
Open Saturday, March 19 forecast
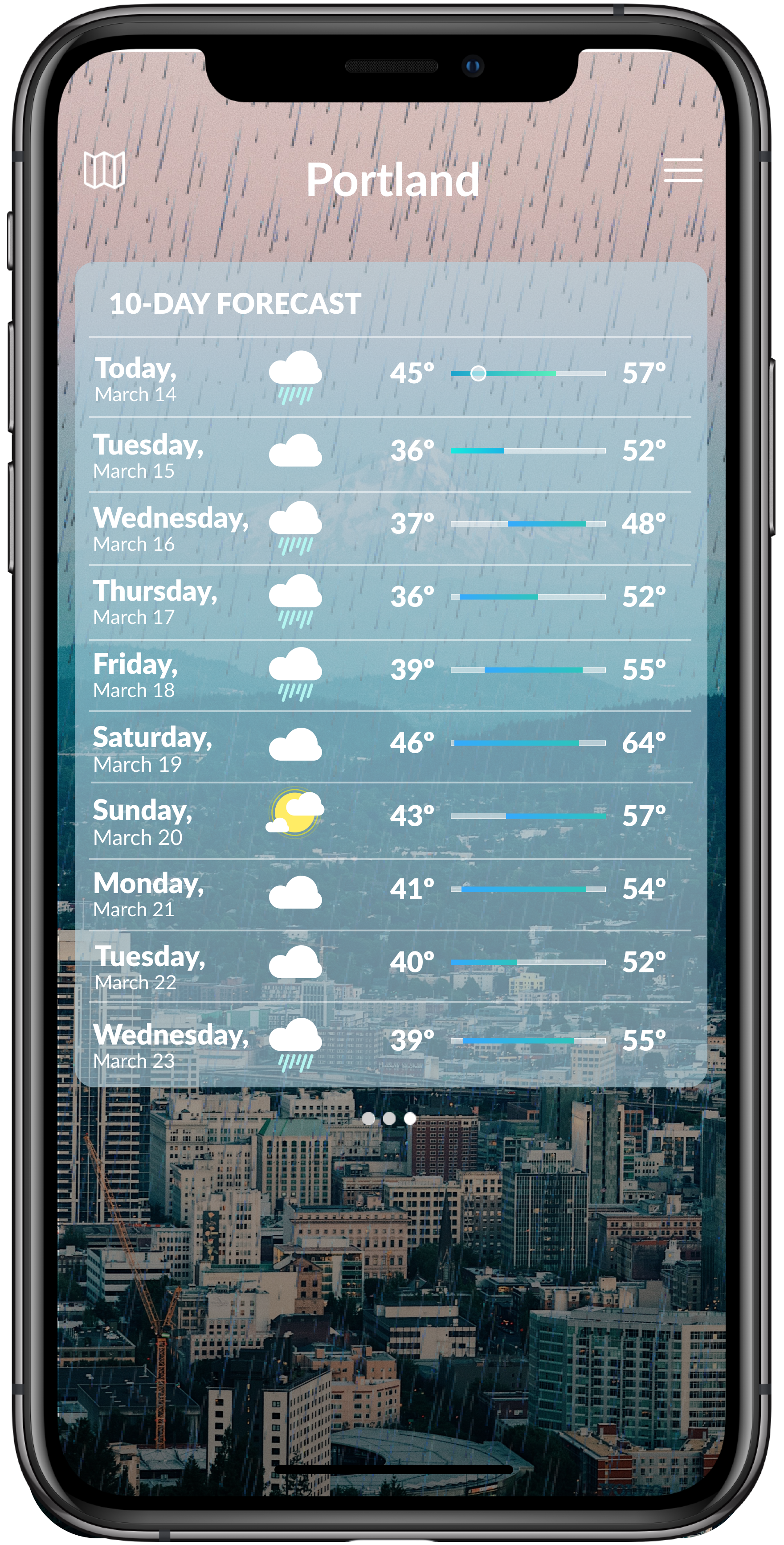(390, 747)
